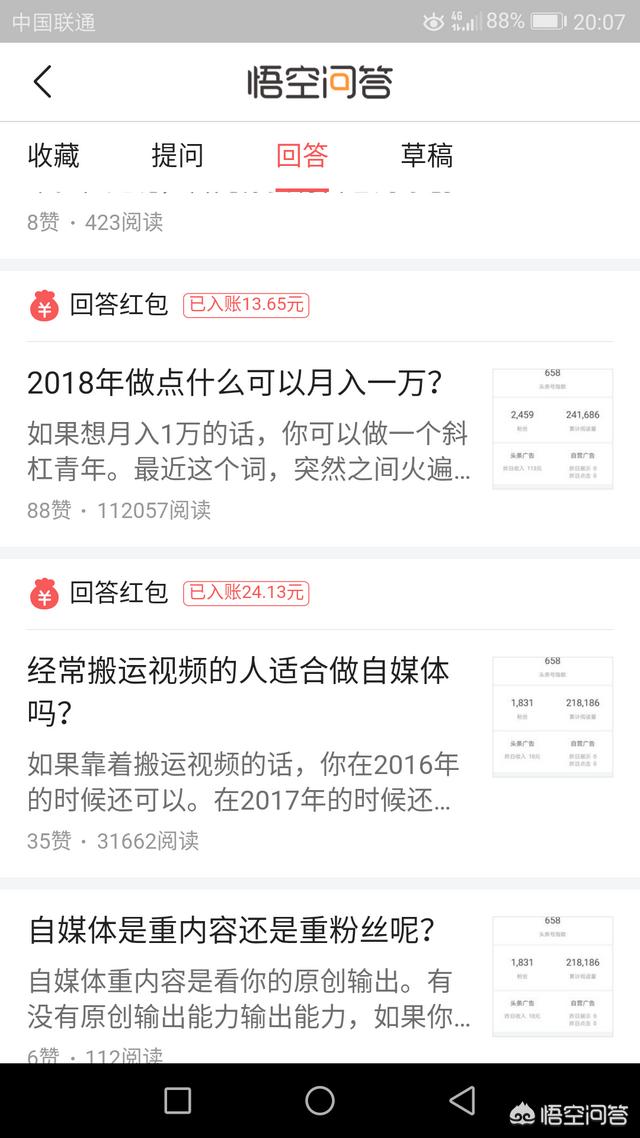Open the 草稿 tab
The height and width of the screenshot is (1138, 640).
(x=427, y=156)
